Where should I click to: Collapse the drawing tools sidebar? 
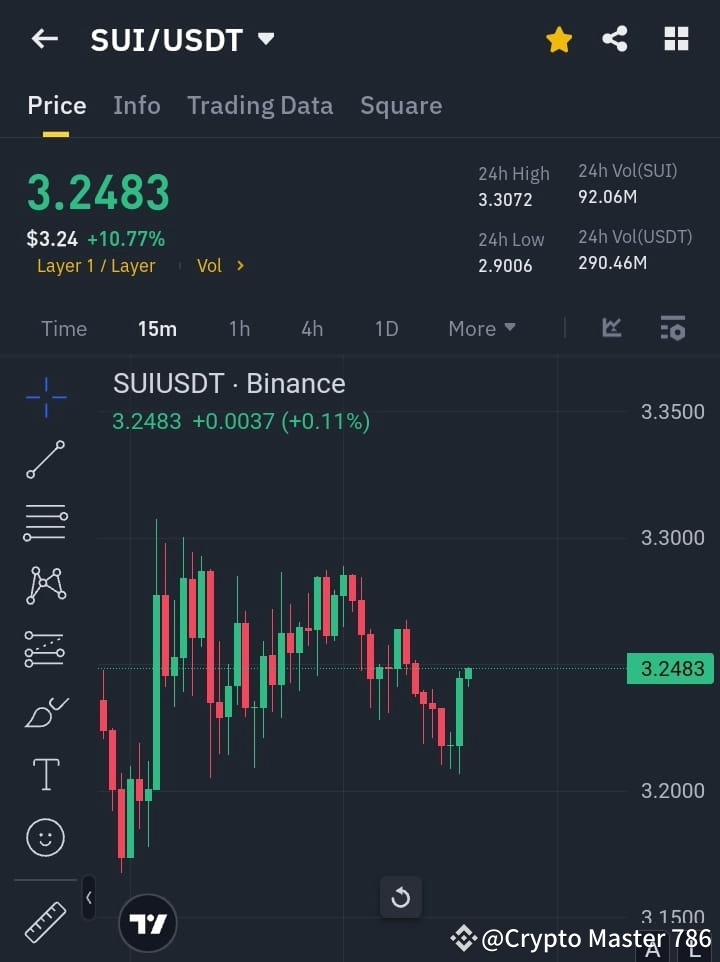[88, 898]
